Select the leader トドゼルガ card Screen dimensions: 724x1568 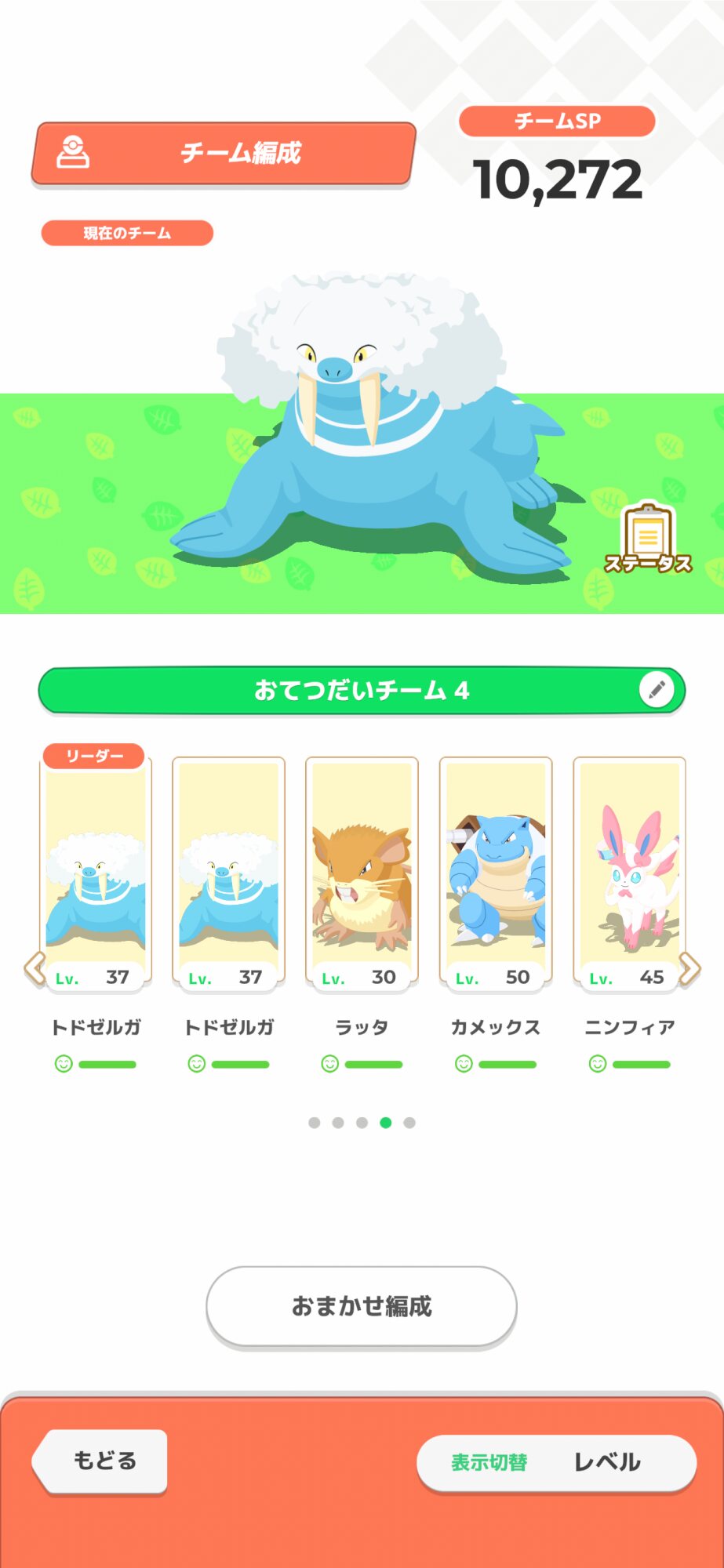[96, 870]
